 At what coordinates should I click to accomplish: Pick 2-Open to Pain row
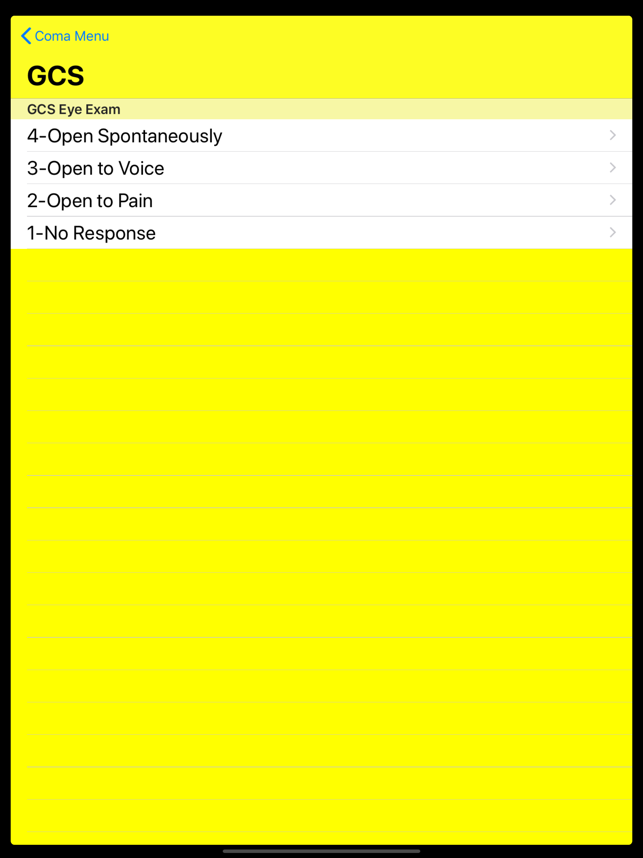320,201
